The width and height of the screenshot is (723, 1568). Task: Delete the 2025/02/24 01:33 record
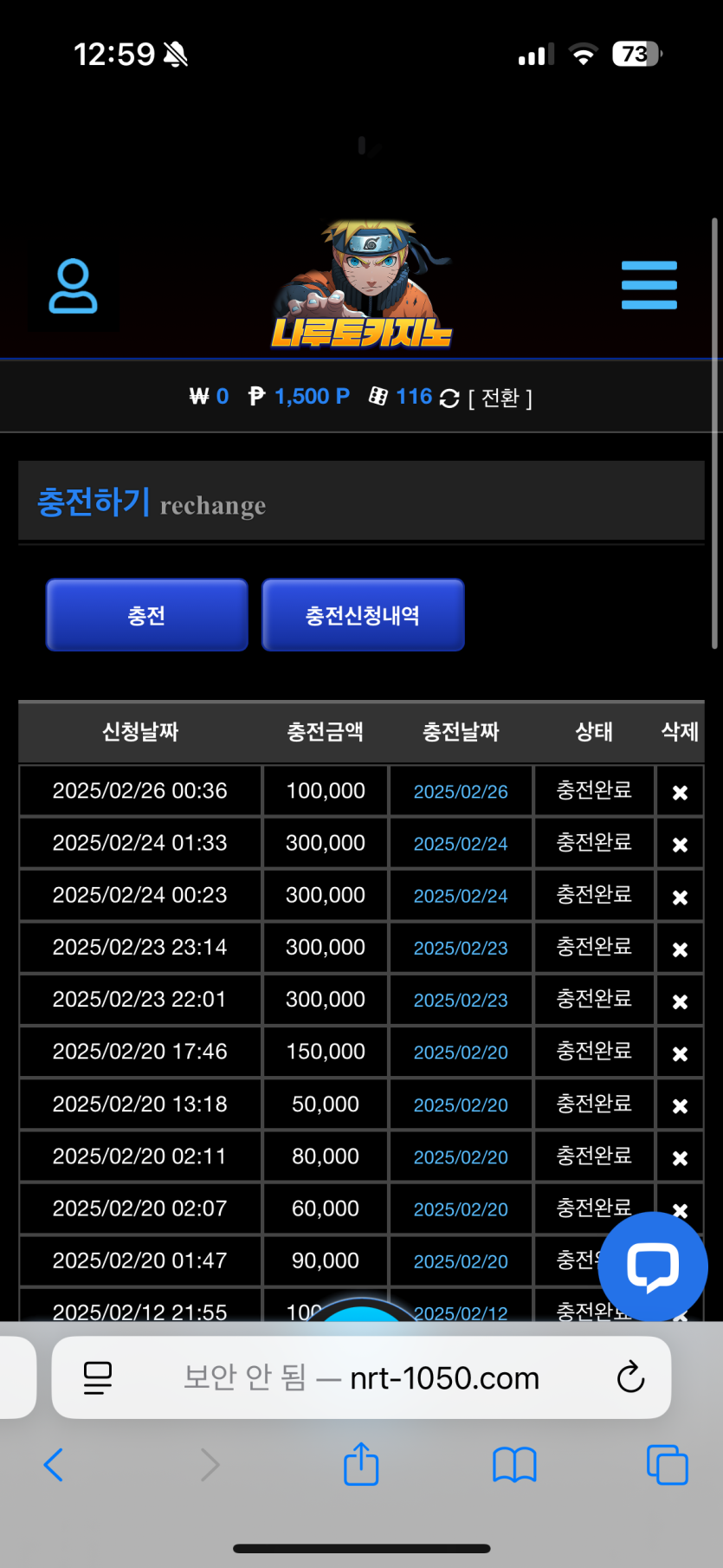680,844
